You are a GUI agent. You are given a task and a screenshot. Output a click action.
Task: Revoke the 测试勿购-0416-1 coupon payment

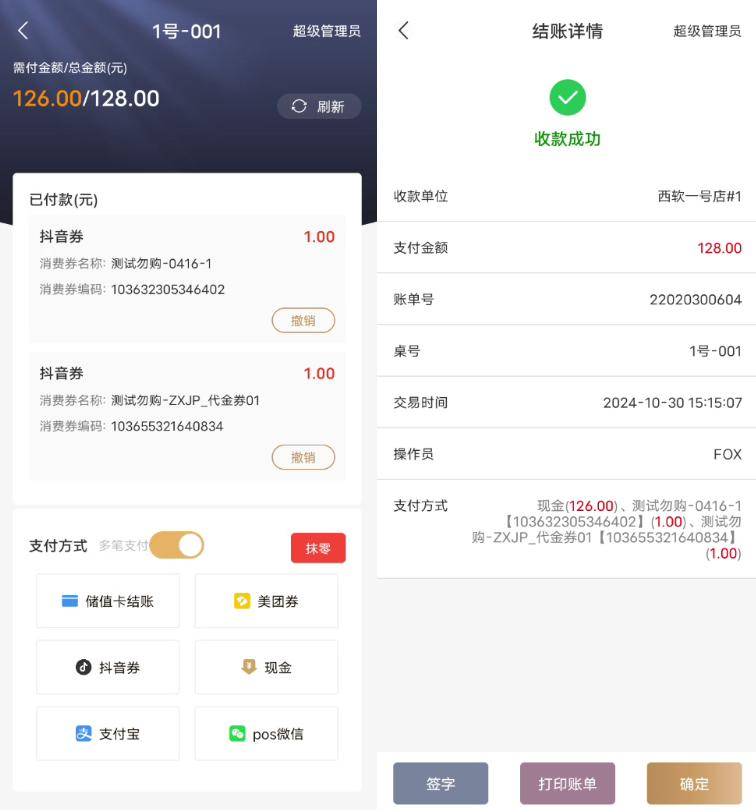[303, 320]
